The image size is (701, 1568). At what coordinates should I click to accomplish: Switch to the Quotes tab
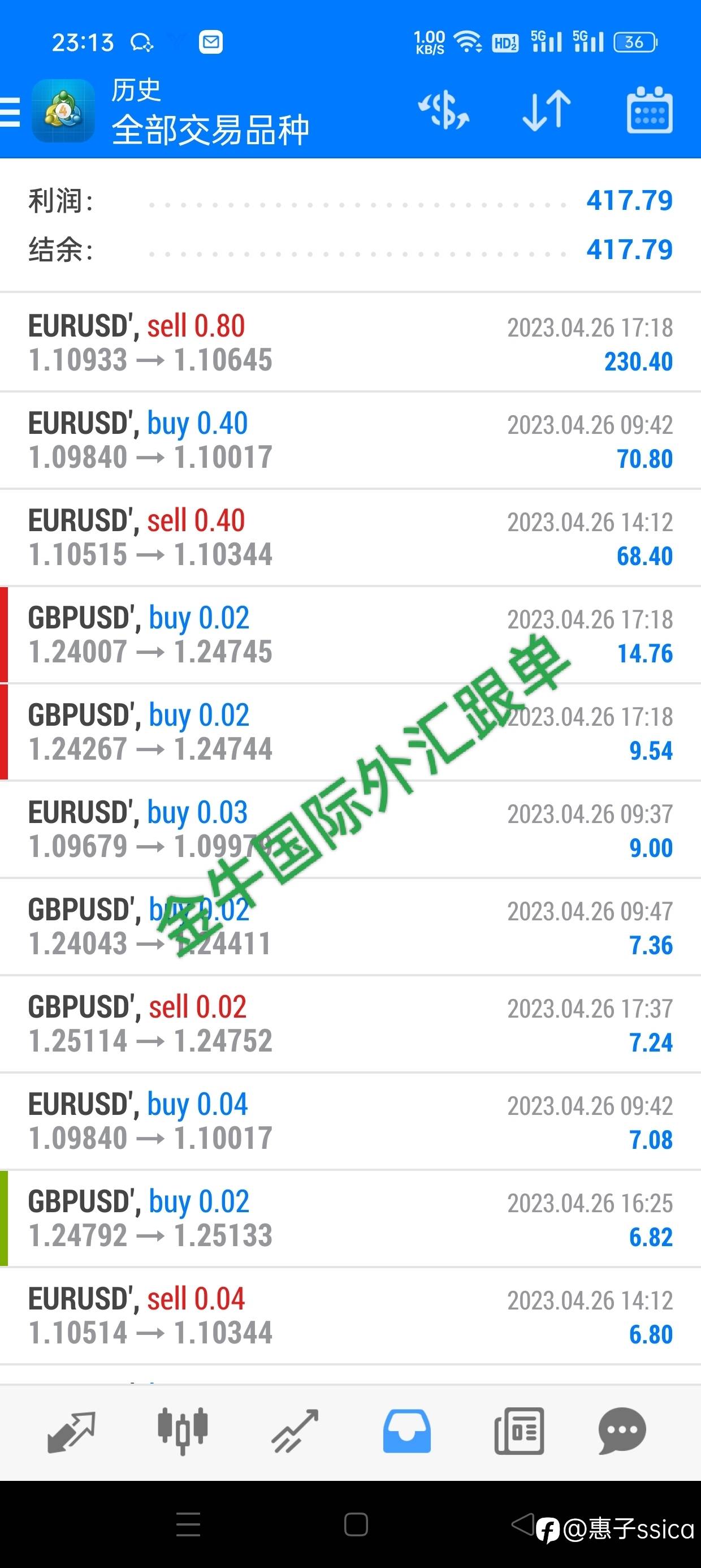71,1432
